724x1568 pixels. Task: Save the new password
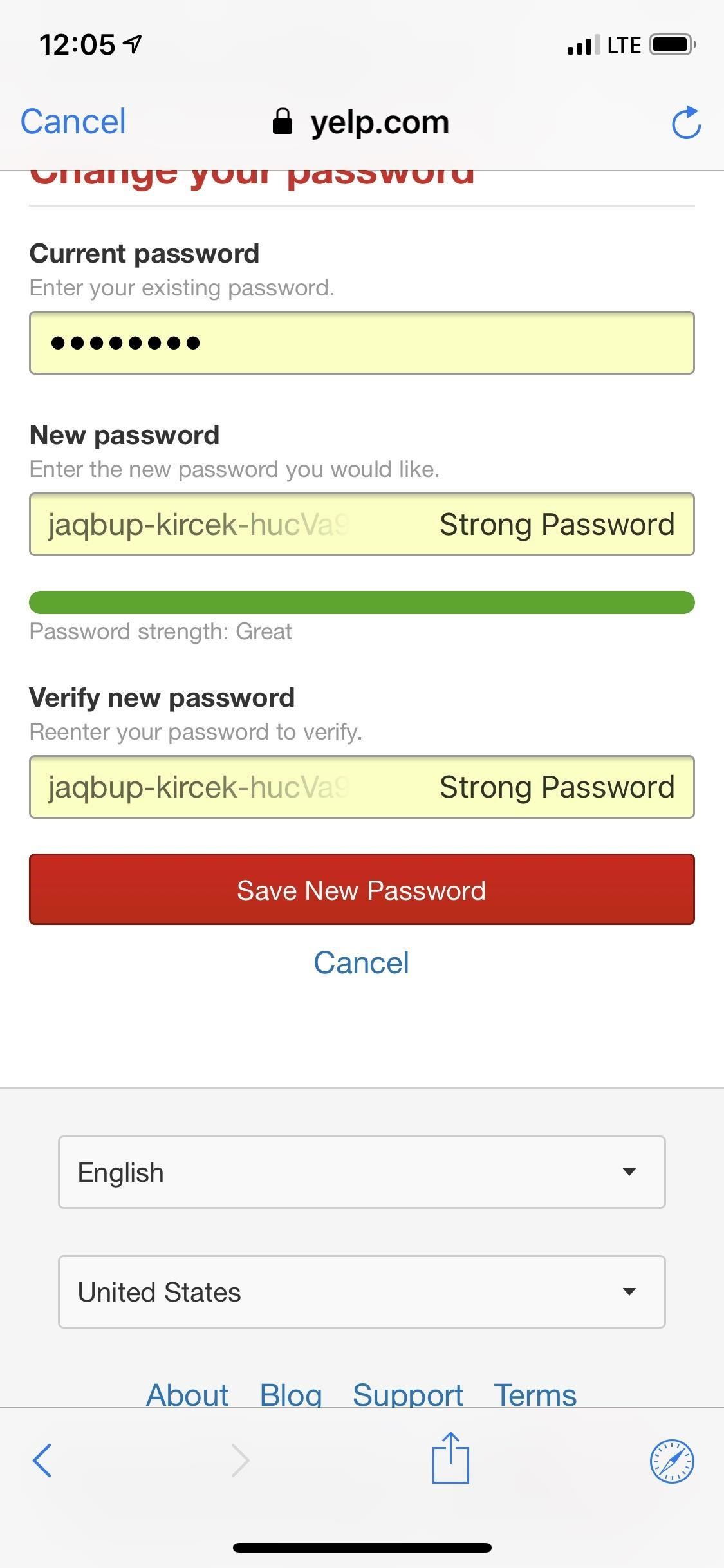coord(362,890)
